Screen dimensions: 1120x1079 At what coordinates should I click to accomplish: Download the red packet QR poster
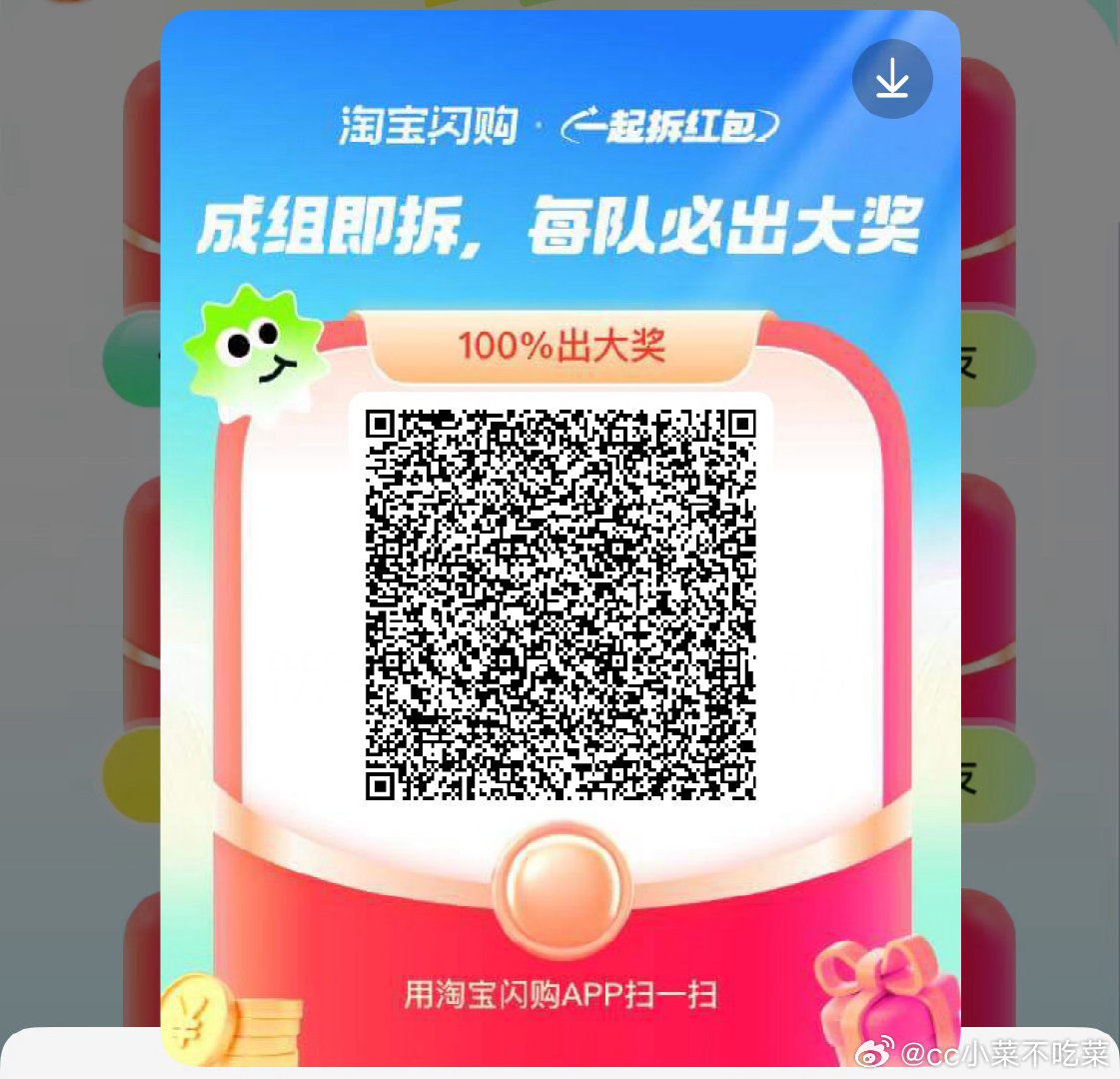coord(892,79)
